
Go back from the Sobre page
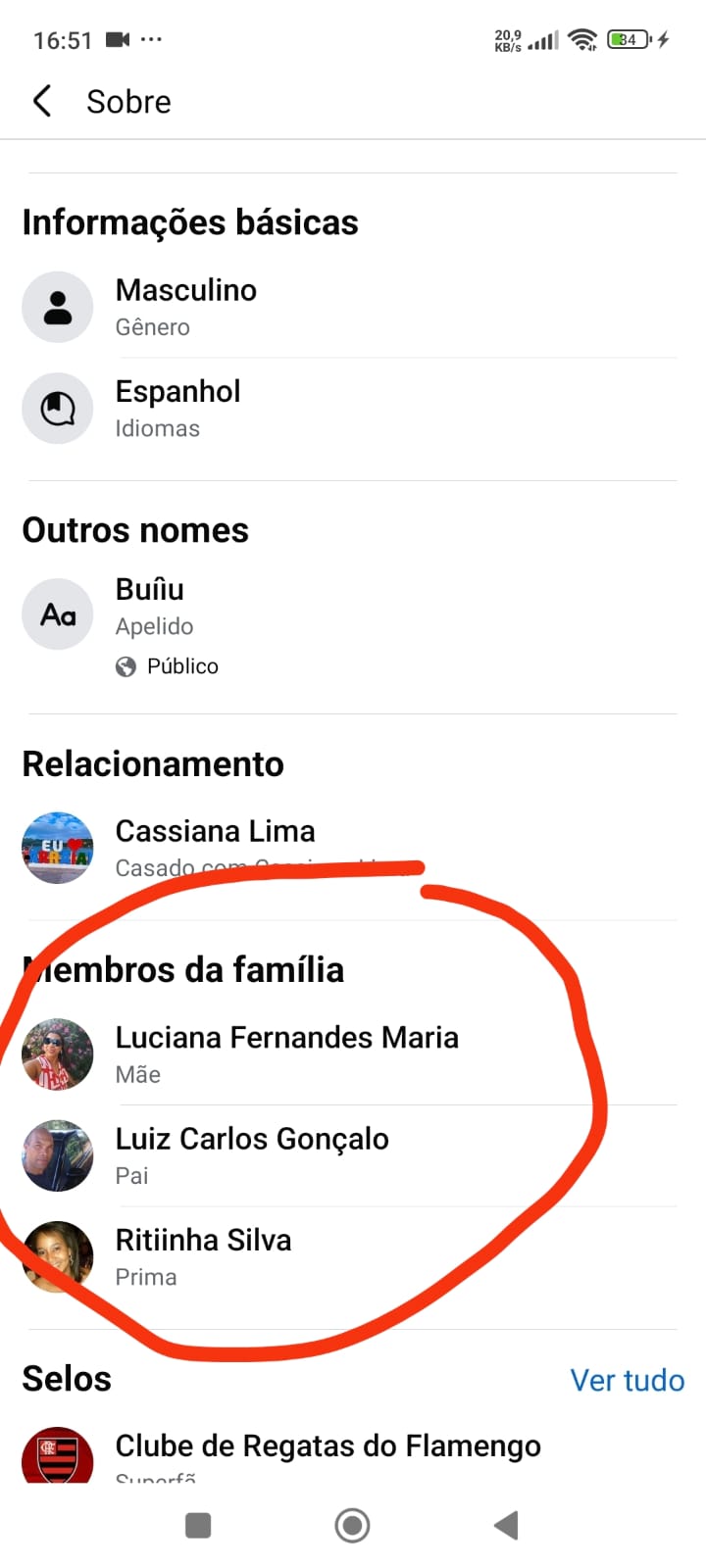pyautogui.click(x=42, y=101)
